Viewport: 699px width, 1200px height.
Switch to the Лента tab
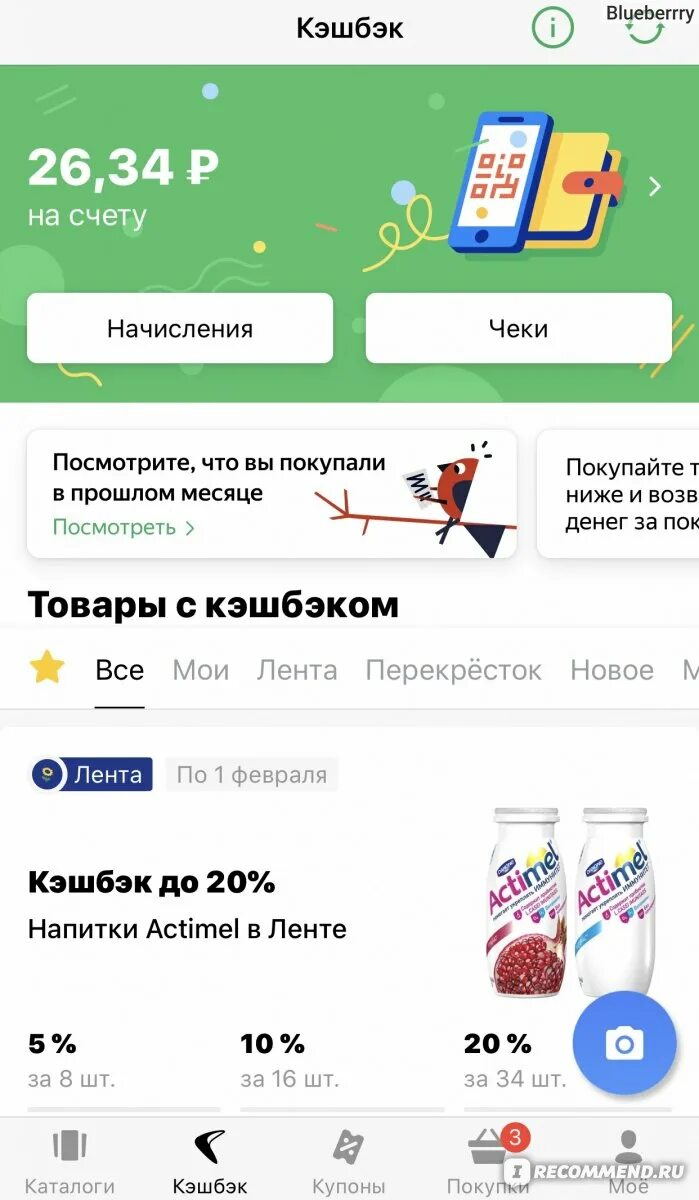[x=297, y=670]
